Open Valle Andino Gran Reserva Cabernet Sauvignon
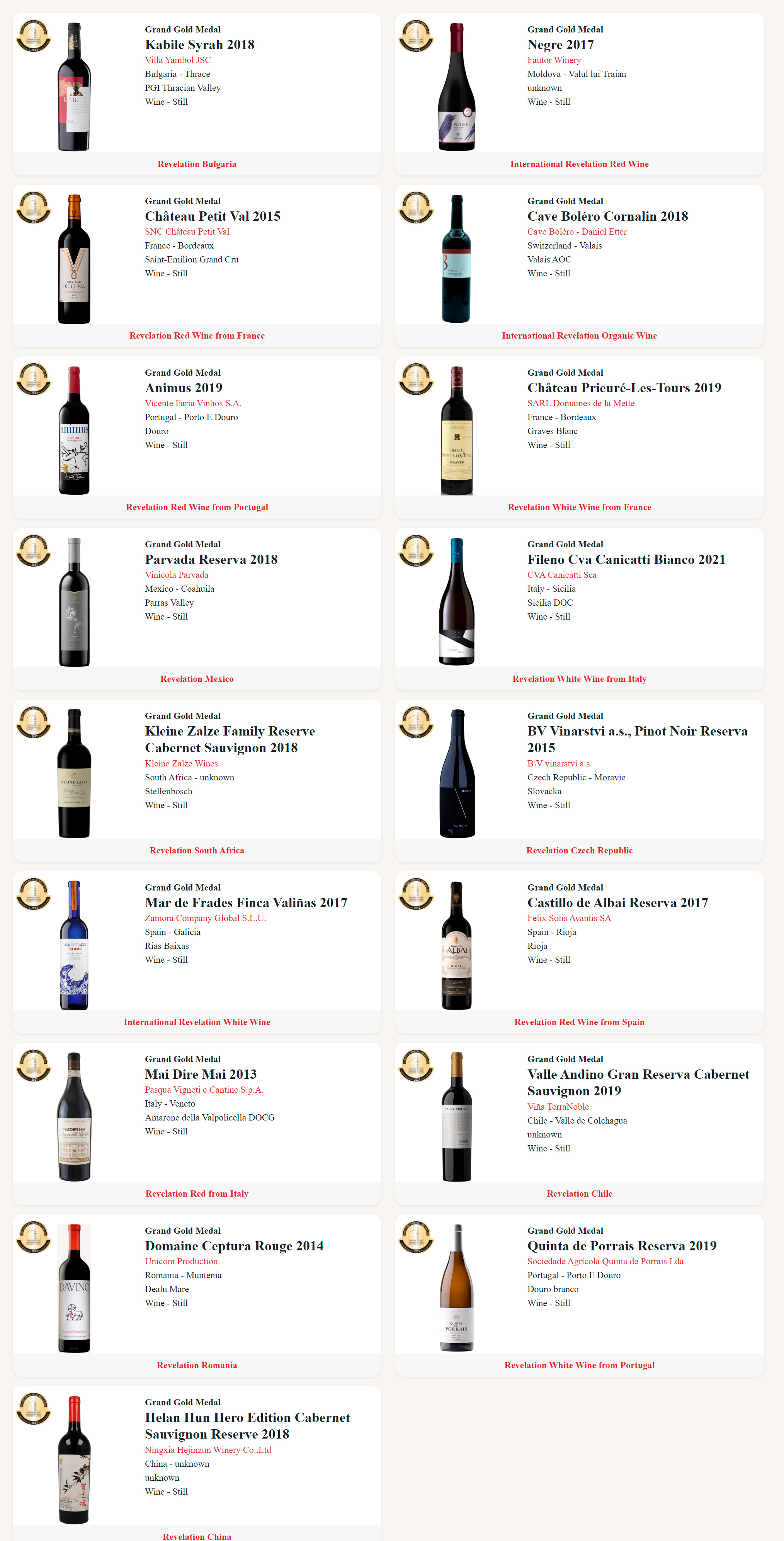Image resolution: width=784 pixels, height=1541 pixels. pos(638,1083)
